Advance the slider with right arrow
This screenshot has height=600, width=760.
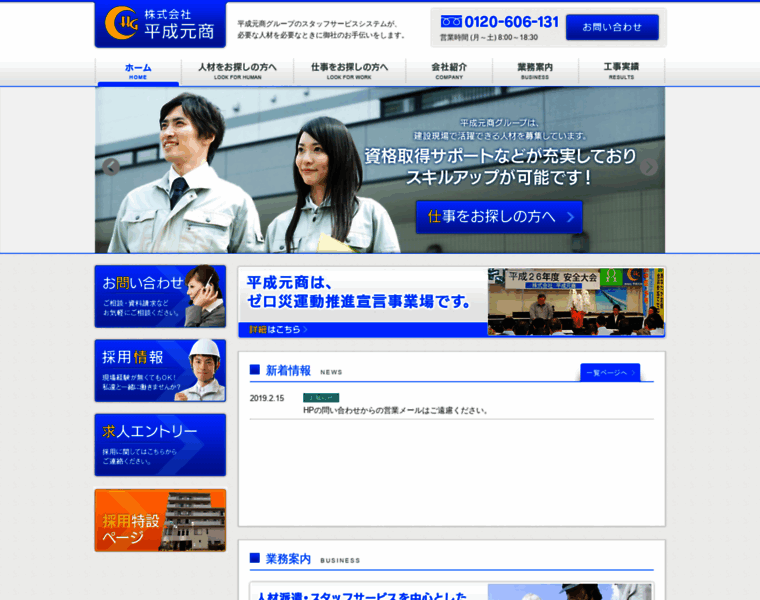(x=649, y=167)
